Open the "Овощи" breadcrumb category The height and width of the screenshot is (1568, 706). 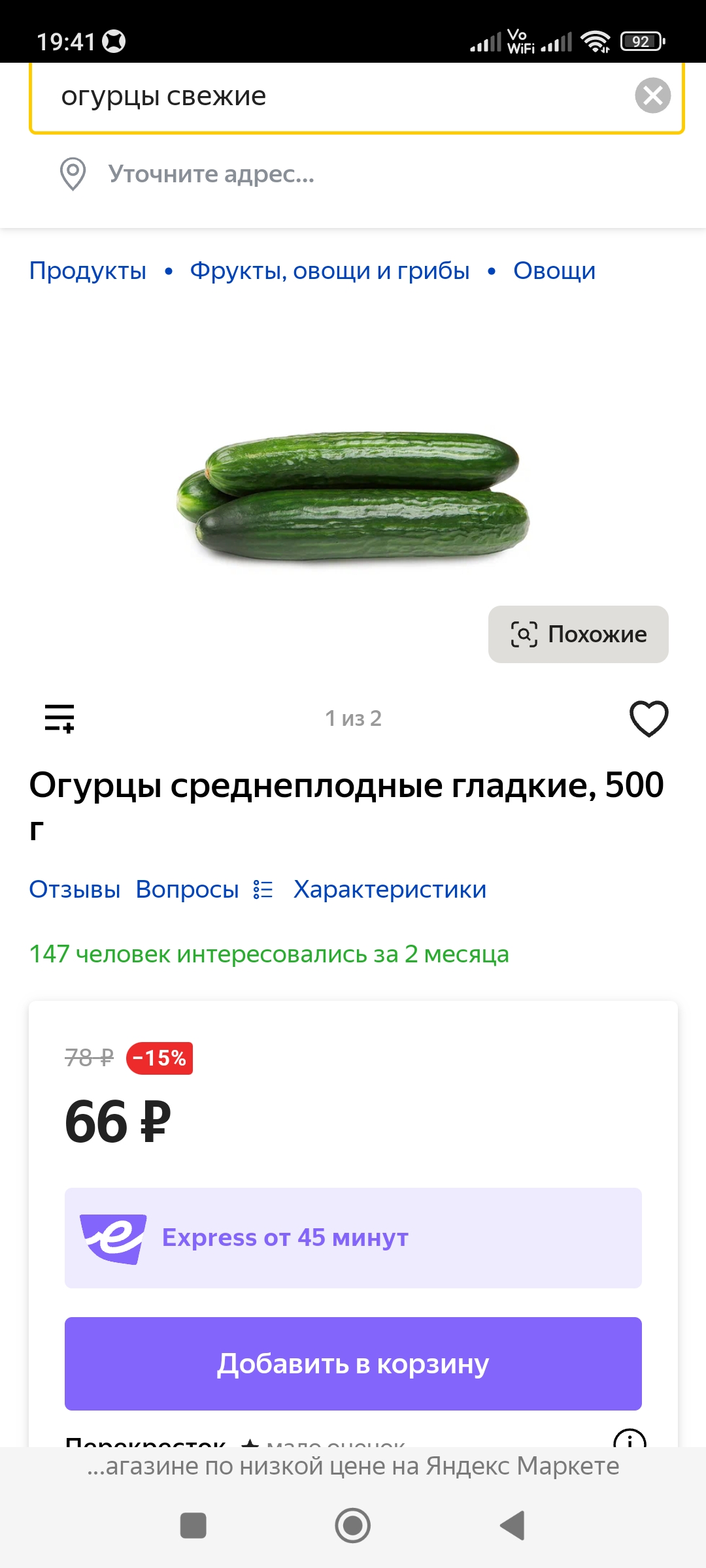[554, 271]
